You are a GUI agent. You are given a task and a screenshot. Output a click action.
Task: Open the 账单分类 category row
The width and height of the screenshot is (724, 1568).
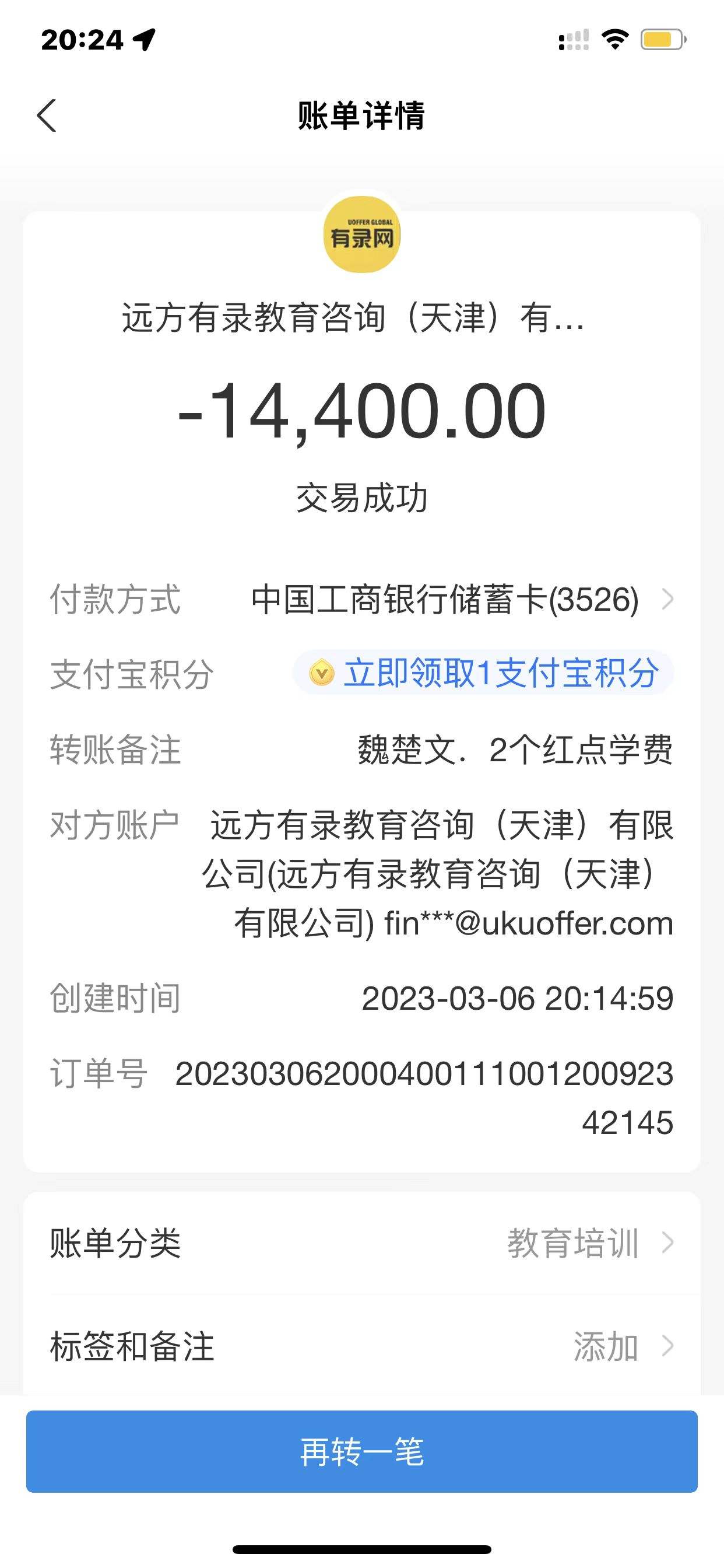click(x=361, y=1243)
